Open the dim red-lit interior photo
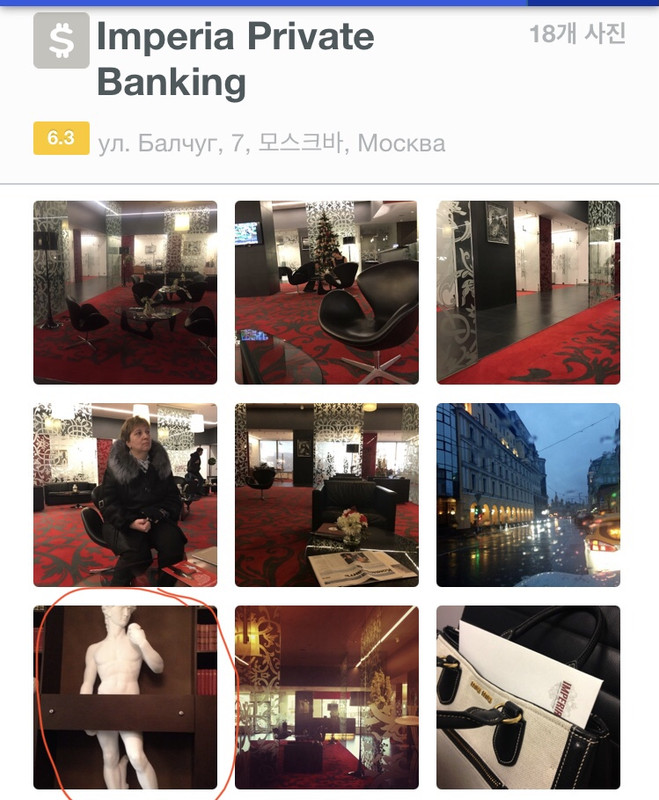Image resolution: width=659 pixels, height=800 pixels. 326,697
